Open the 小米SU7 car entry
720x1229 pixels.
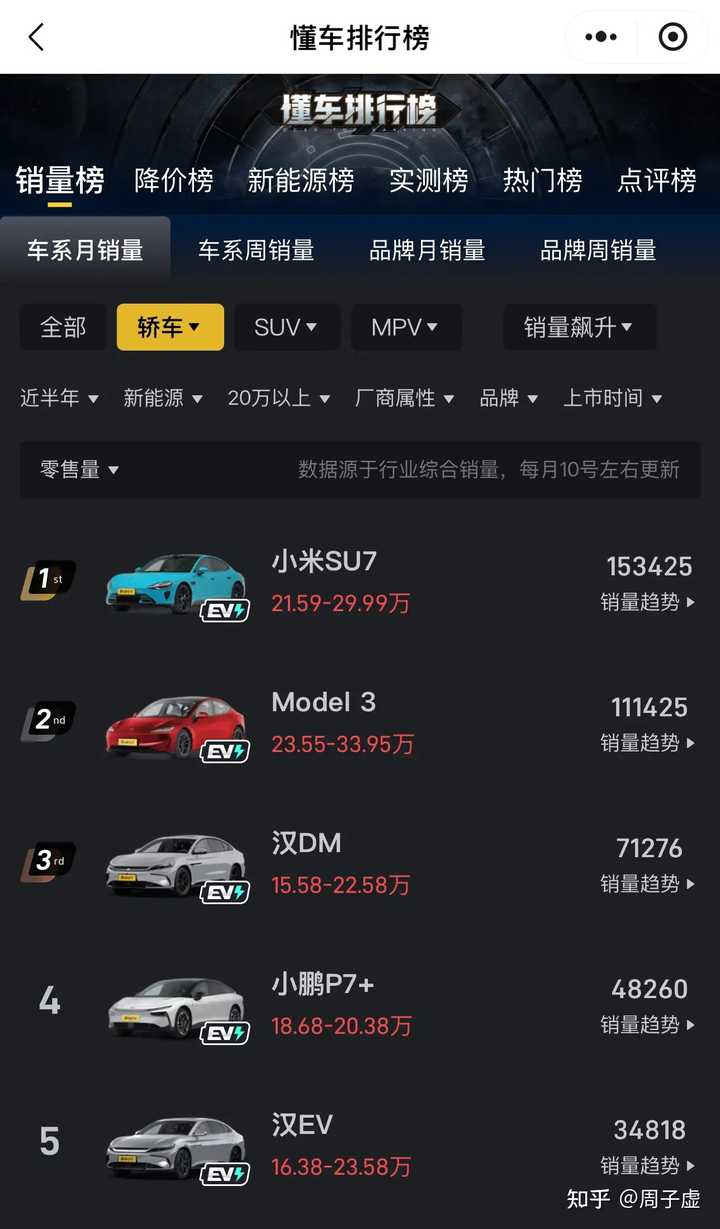click(x=324, y=562)
